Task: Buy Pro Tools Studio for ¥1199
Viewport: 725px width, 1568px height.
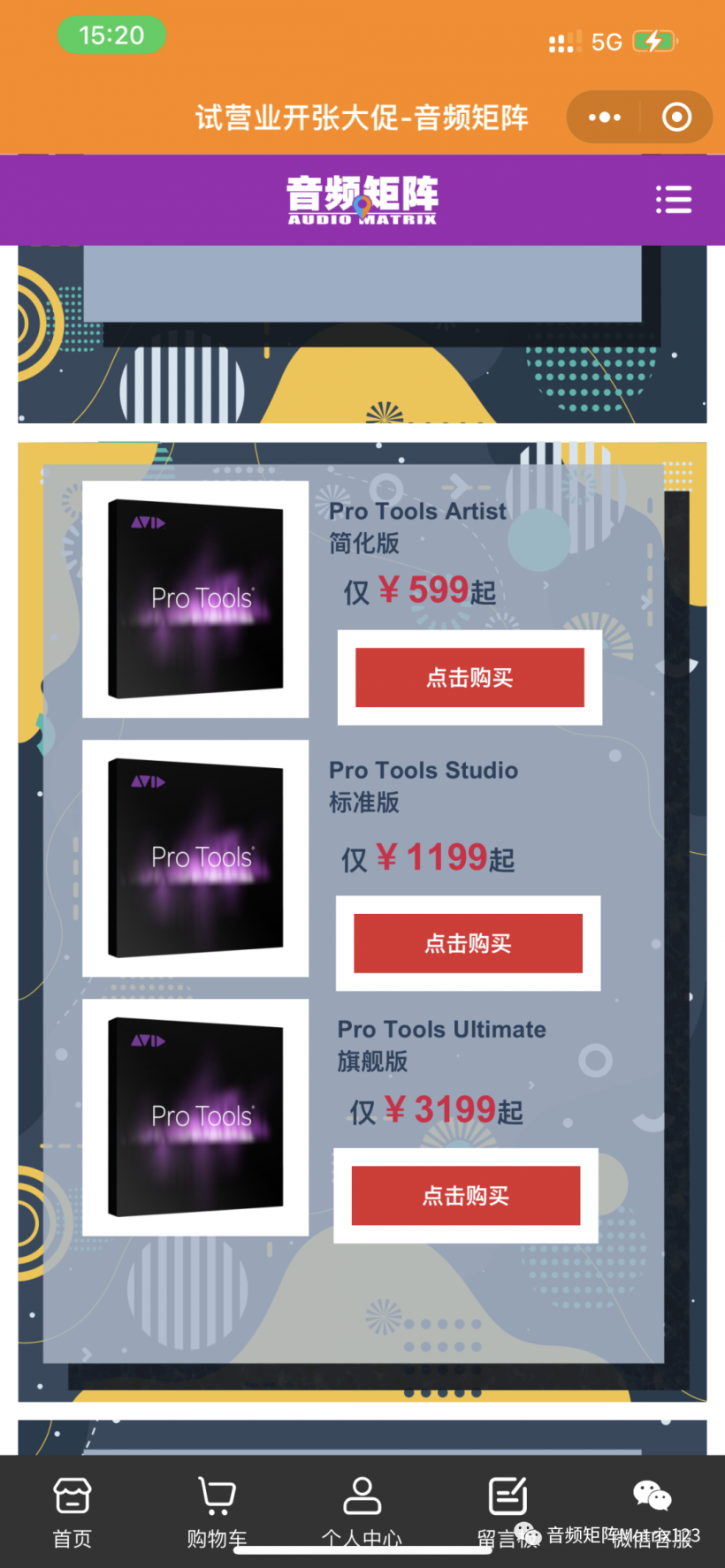Action: pos(468,943)
